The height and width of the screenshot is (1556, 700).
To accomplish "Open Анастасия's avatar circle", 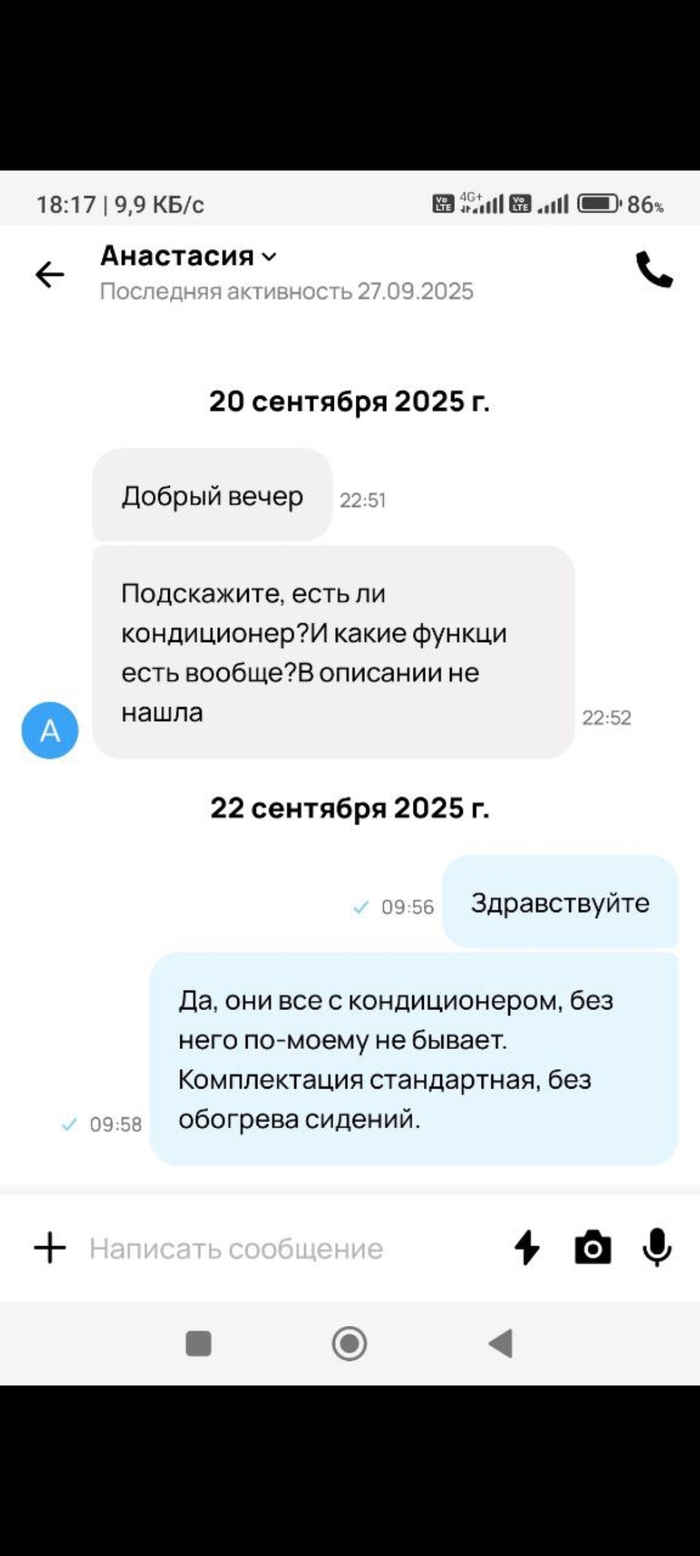I will click(x=50, y=730).
